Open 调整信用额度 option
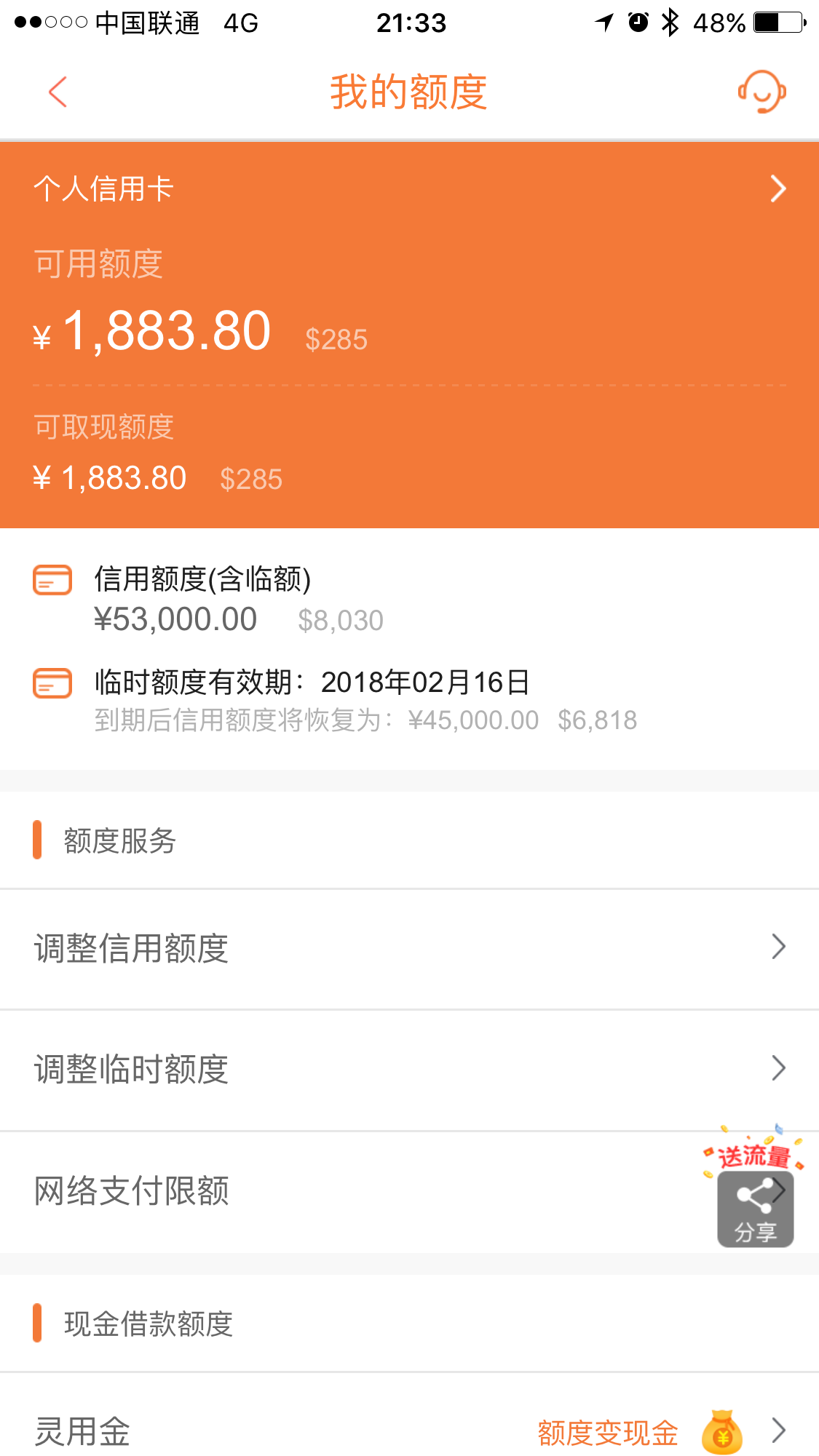 (408, 949)
